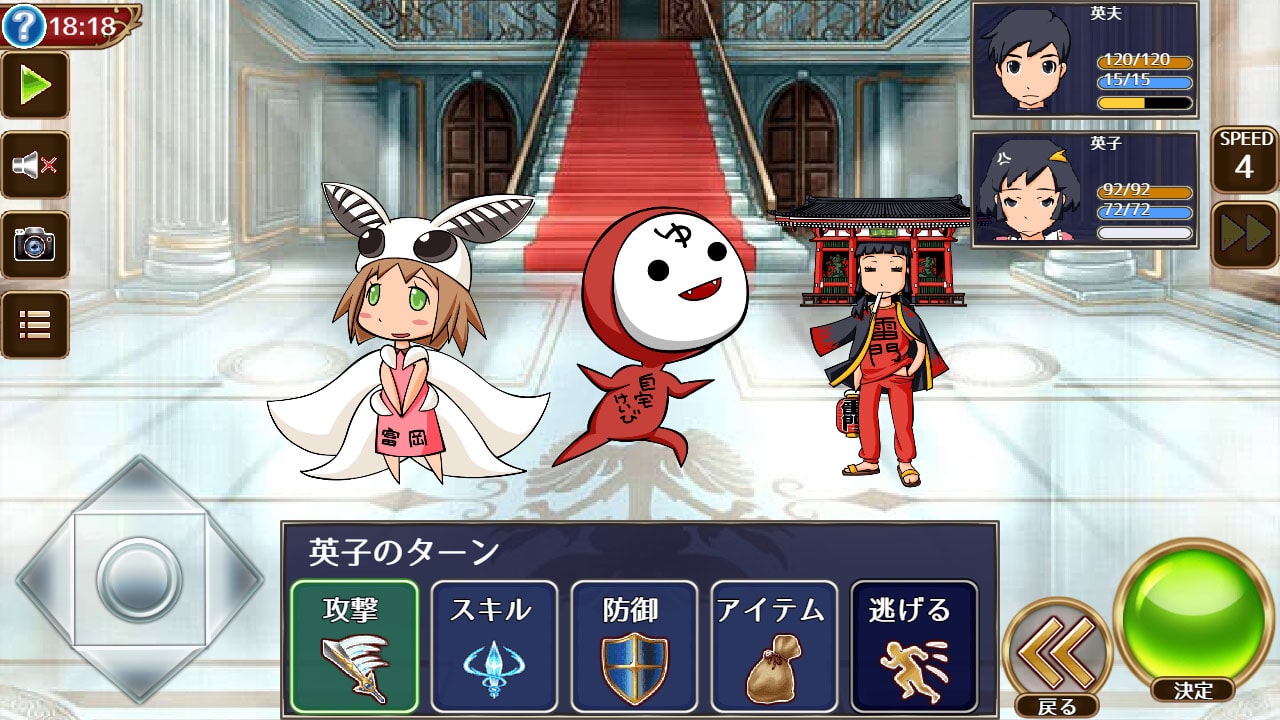Select 英子's character status panel
The width and height of the screenshot is (1280, 720).
[x=1085, y=188]
